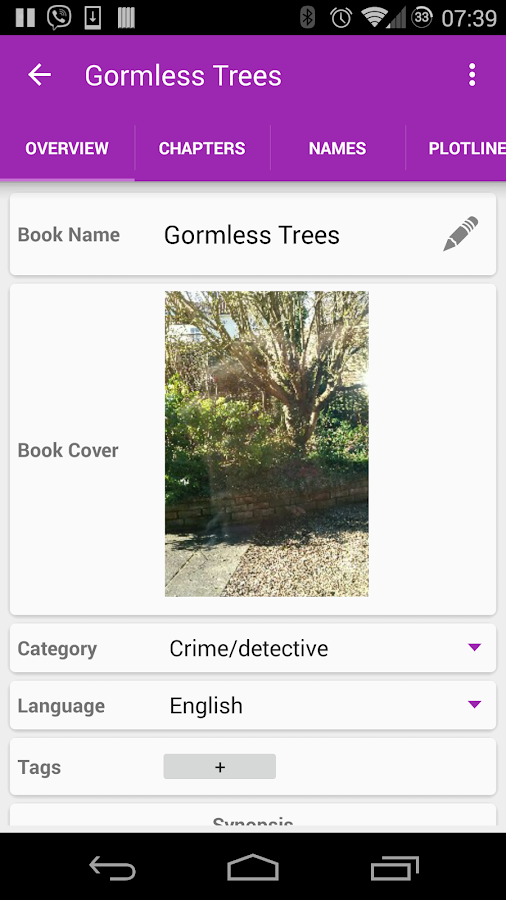Tap the system home button
The width and height of the screenshot is (506, 900).
(x=253, y=867)
